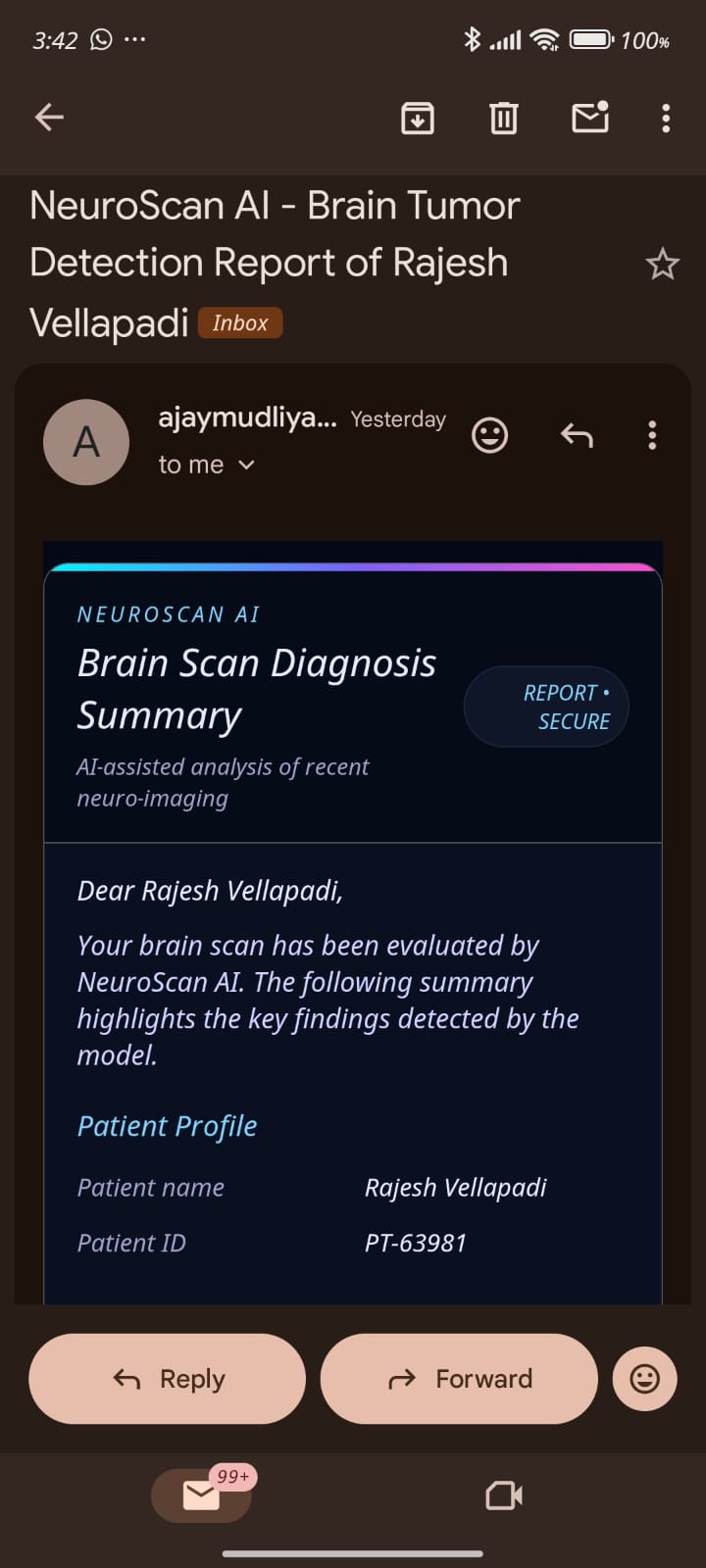Open the mail app showing 99+ notifications
The height and width of the screenshot is (1568, 706).
coord(201,1495)
